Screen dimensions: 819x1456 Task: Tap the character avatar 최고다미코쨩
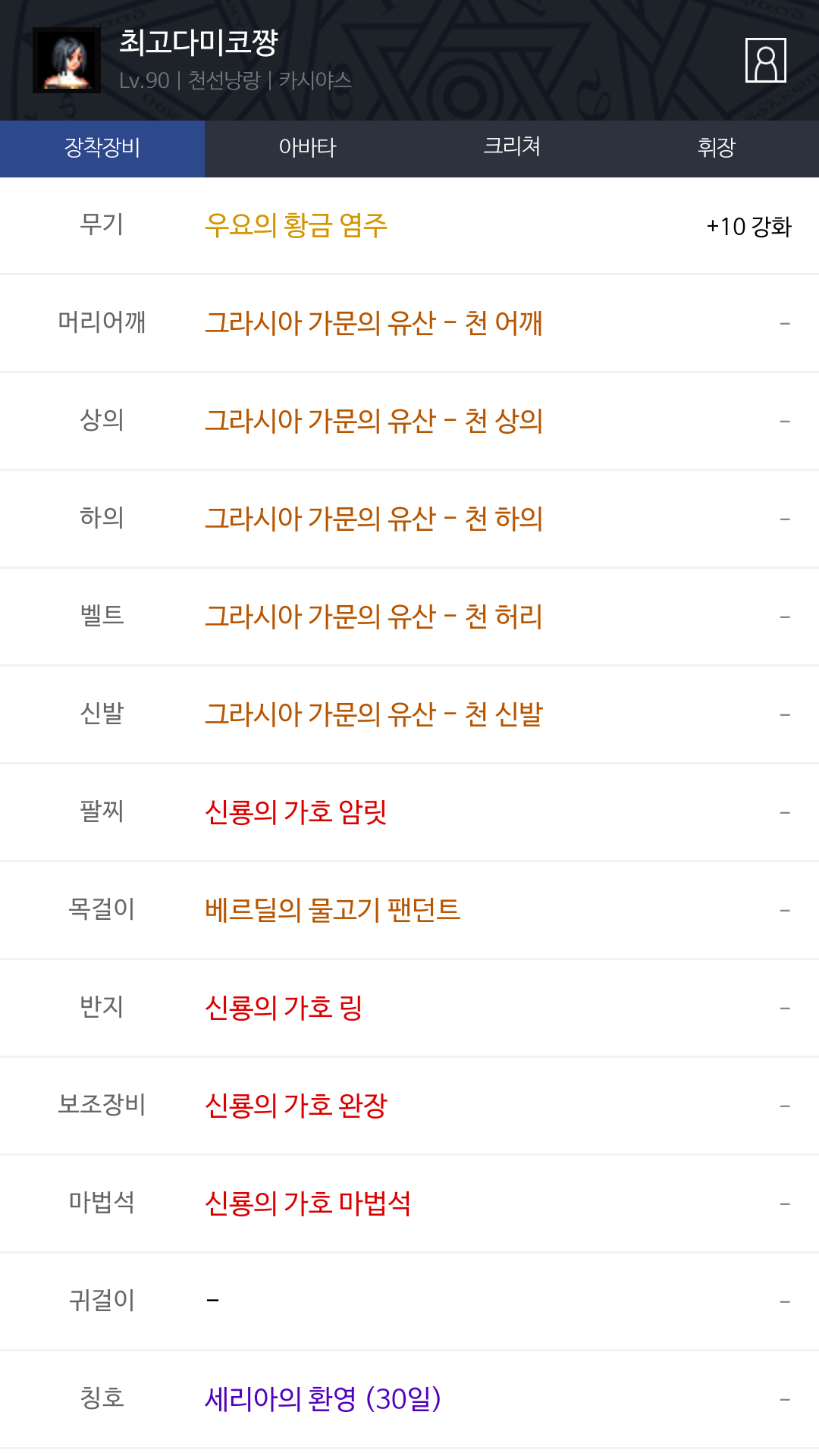click(67, 60)
